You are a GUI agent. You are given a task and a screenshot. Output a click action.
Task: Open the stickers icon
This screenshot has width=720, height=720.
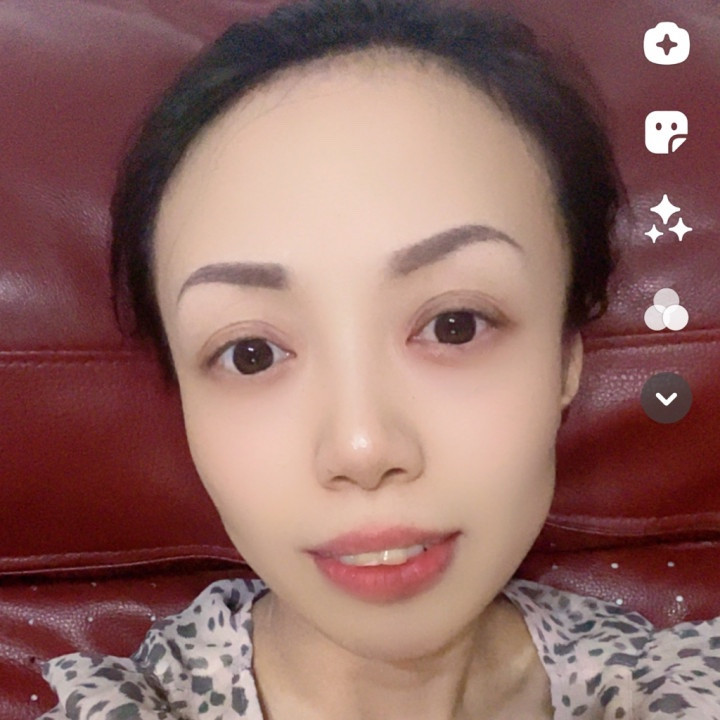click(x=666, y=132)
